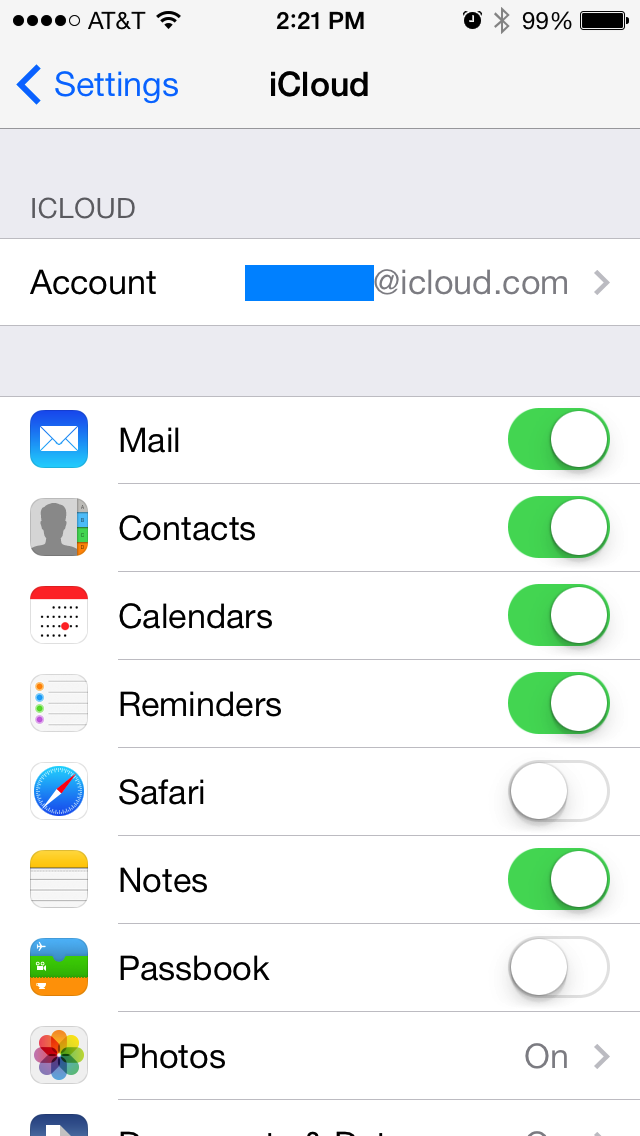Switch off Reminders sync
Screen dimensions: 640x1136
(558, 703)
